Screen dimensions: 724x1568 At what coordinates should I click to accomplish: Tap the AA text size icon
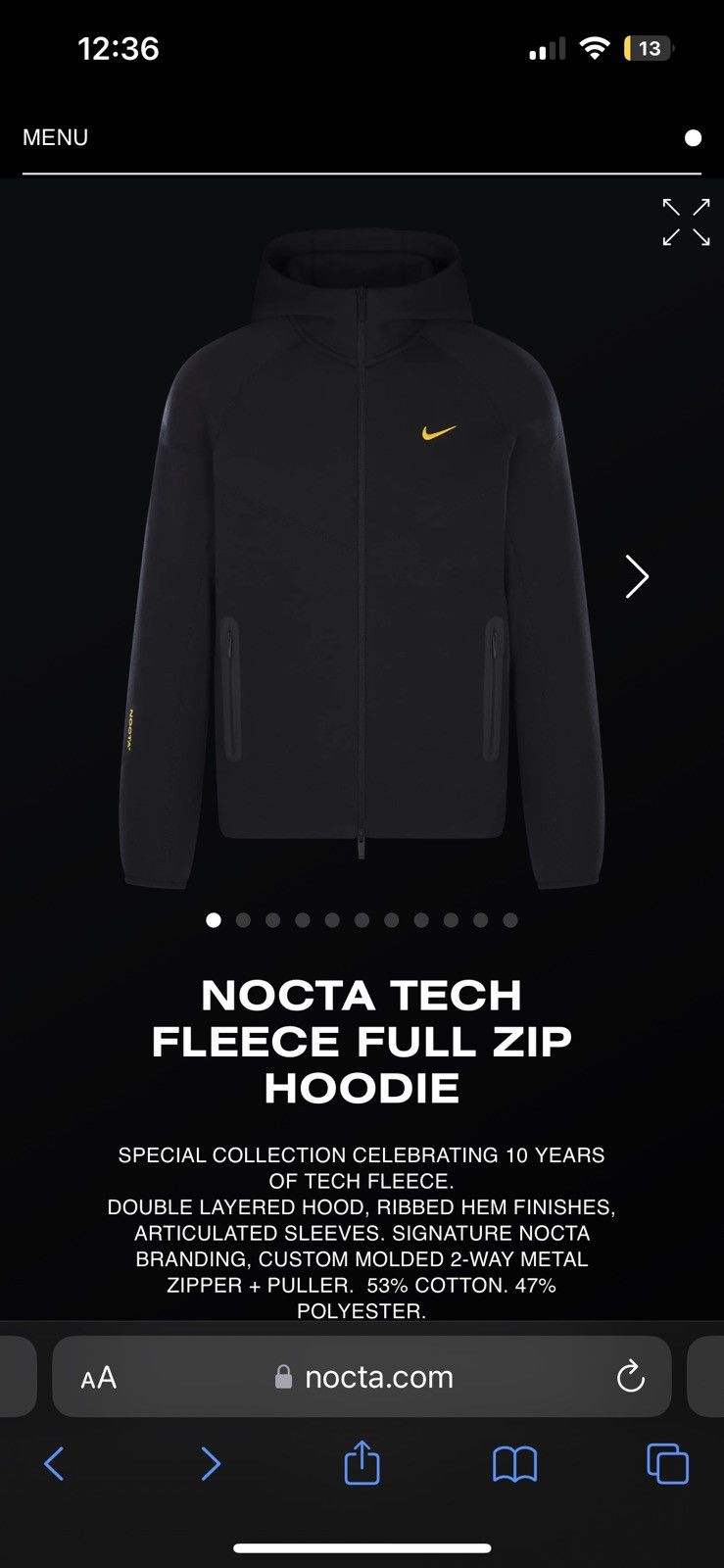(x=97, y=1376)
